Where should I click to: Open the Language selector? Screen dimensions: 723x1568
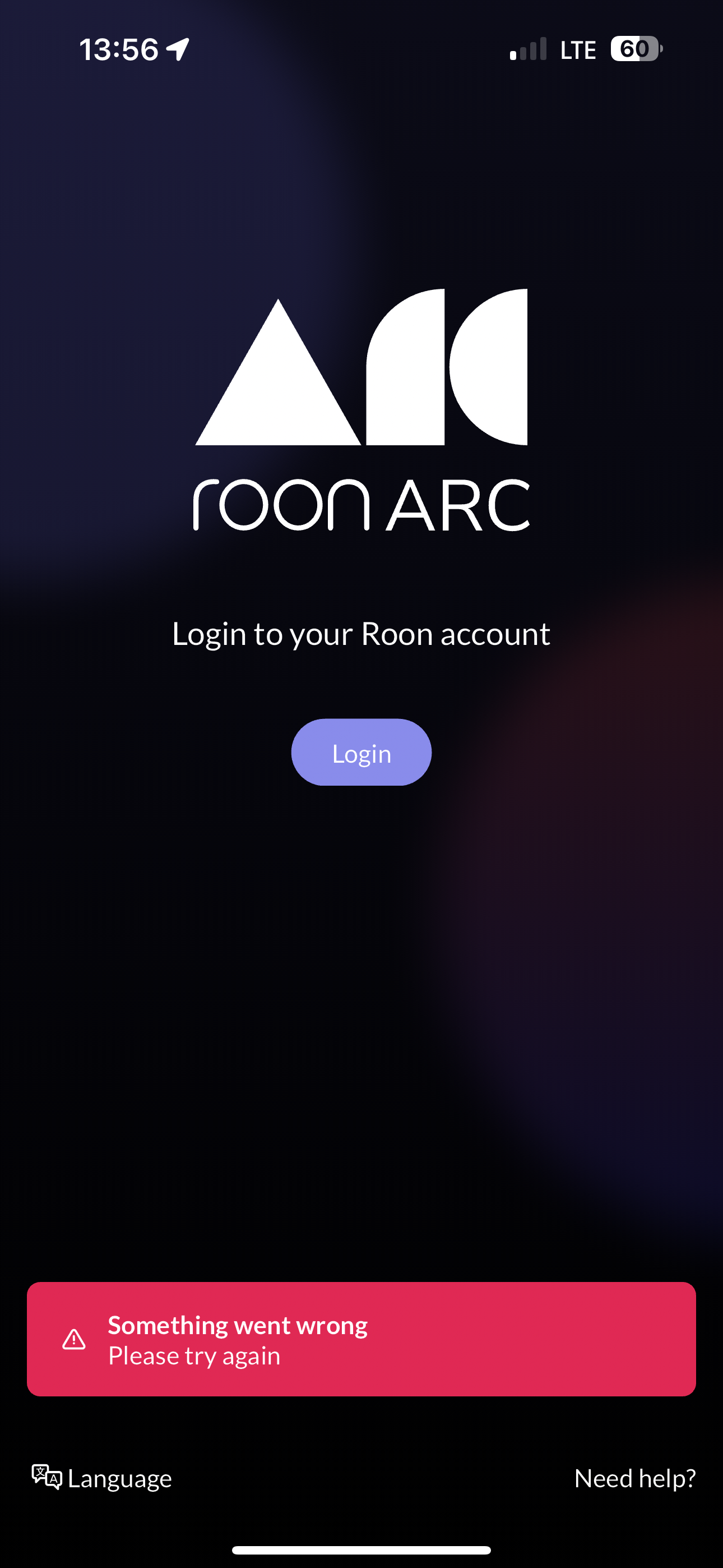pyautogui.click(x=102, y=1478)
